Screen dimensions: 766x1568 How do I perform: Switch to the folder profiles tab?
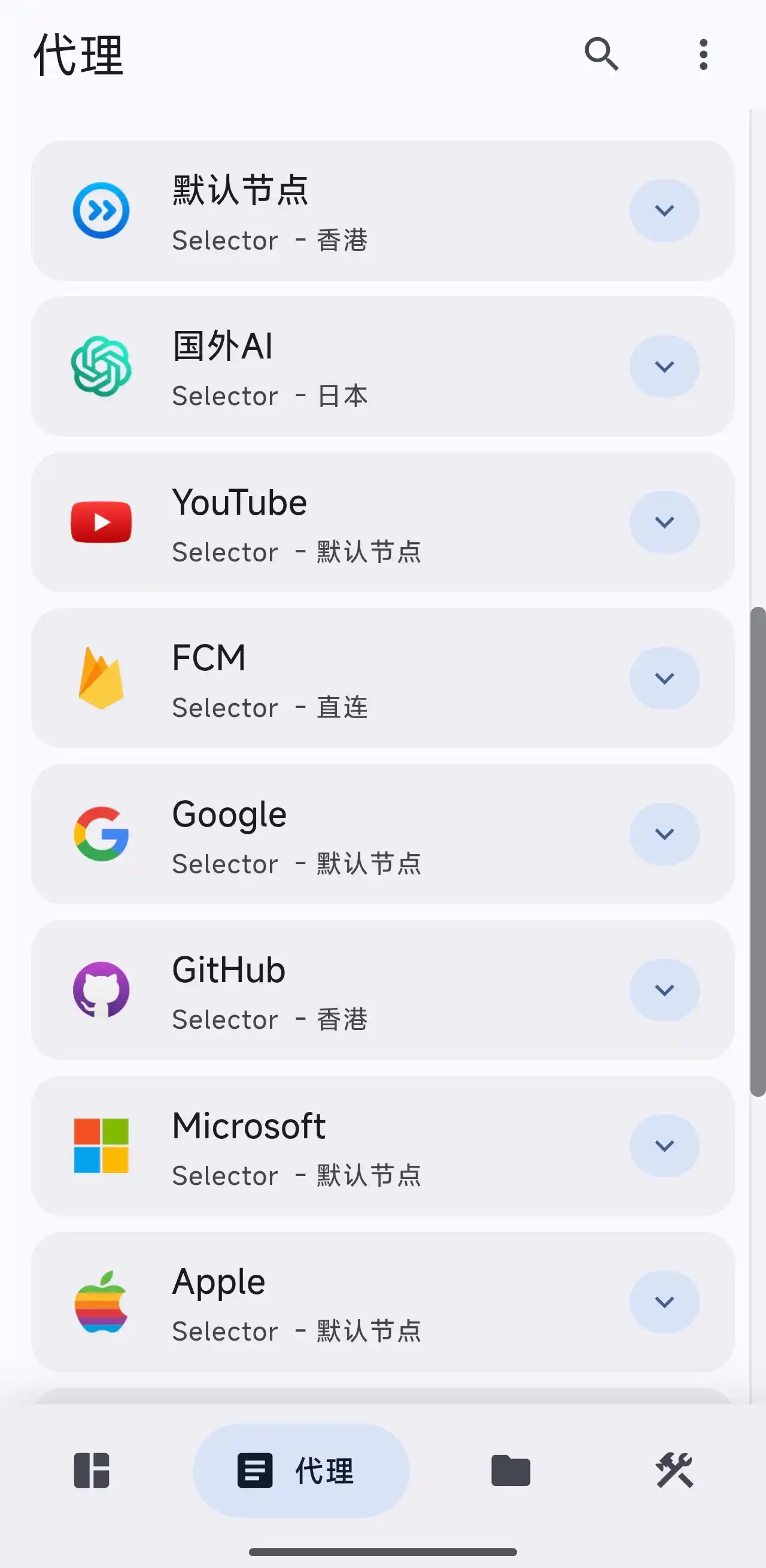click(510, 1470)
